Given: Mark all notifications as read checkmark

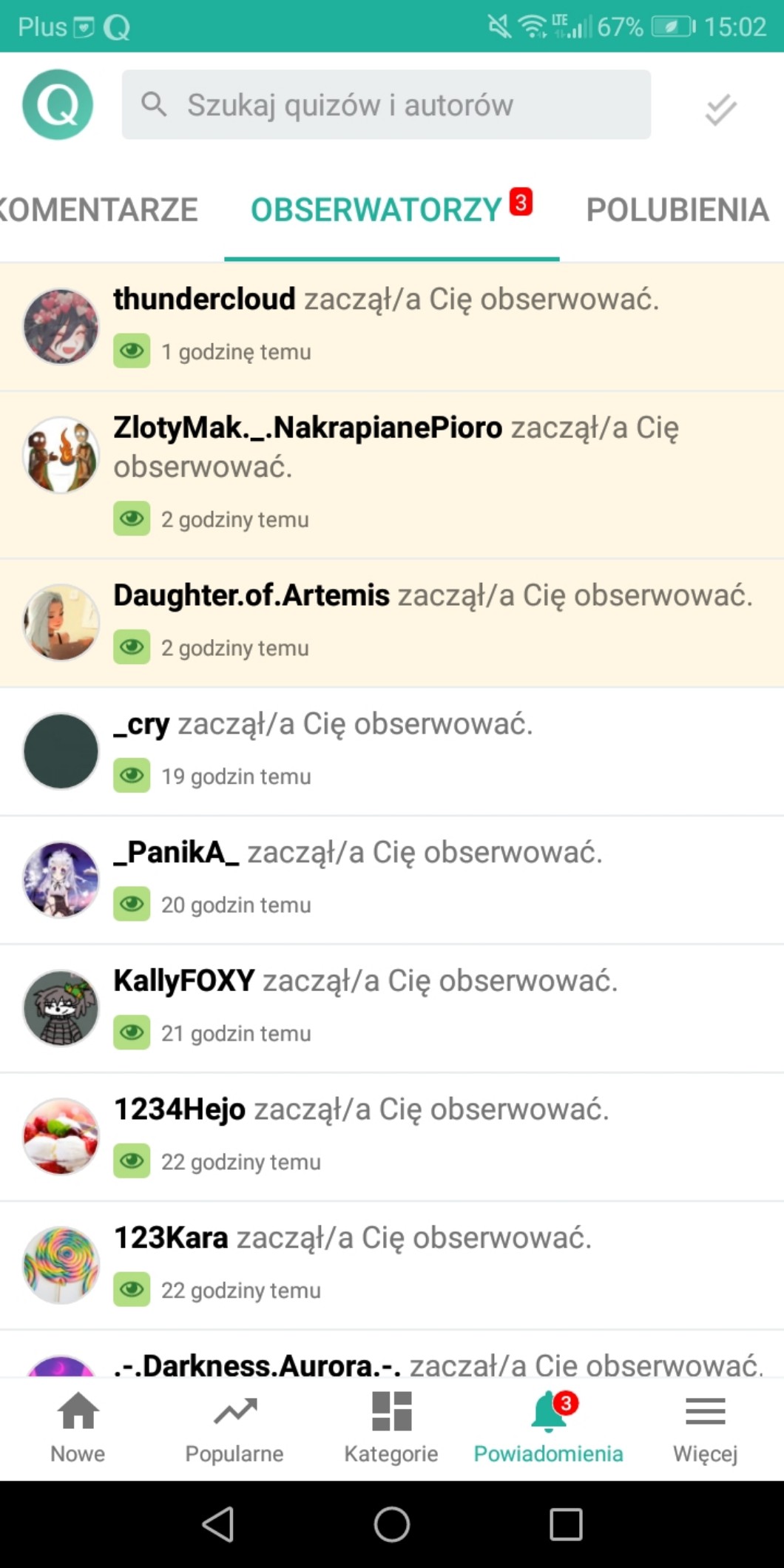Looking at the screenshot, I should (x=720, y=109).
